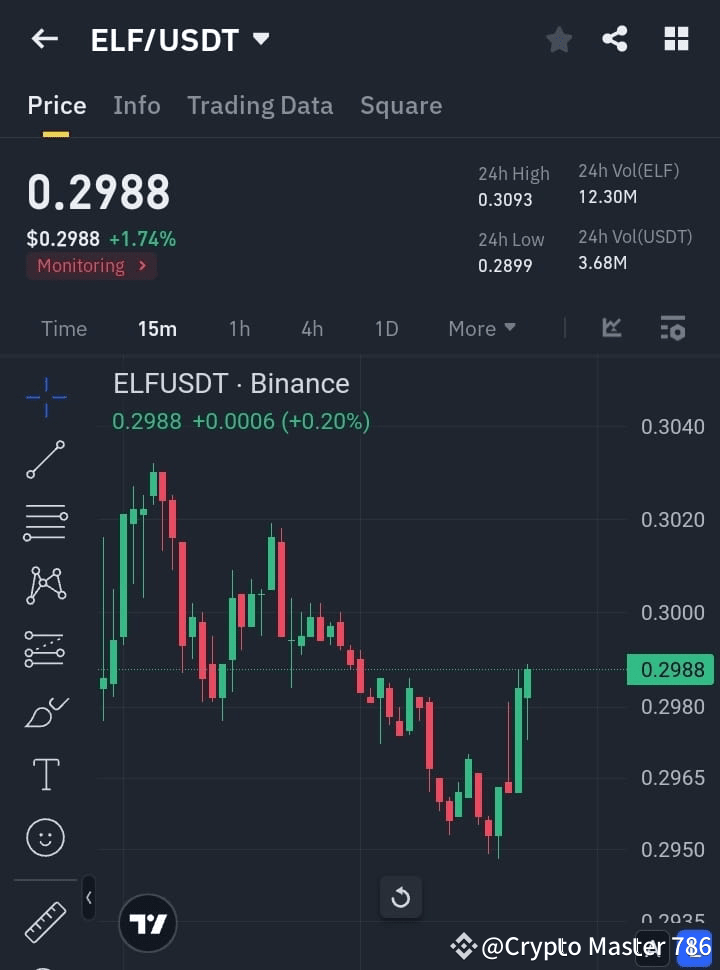Click the TradingView logo on the chart
Screen dimensions: 720x970
point(148,922)
